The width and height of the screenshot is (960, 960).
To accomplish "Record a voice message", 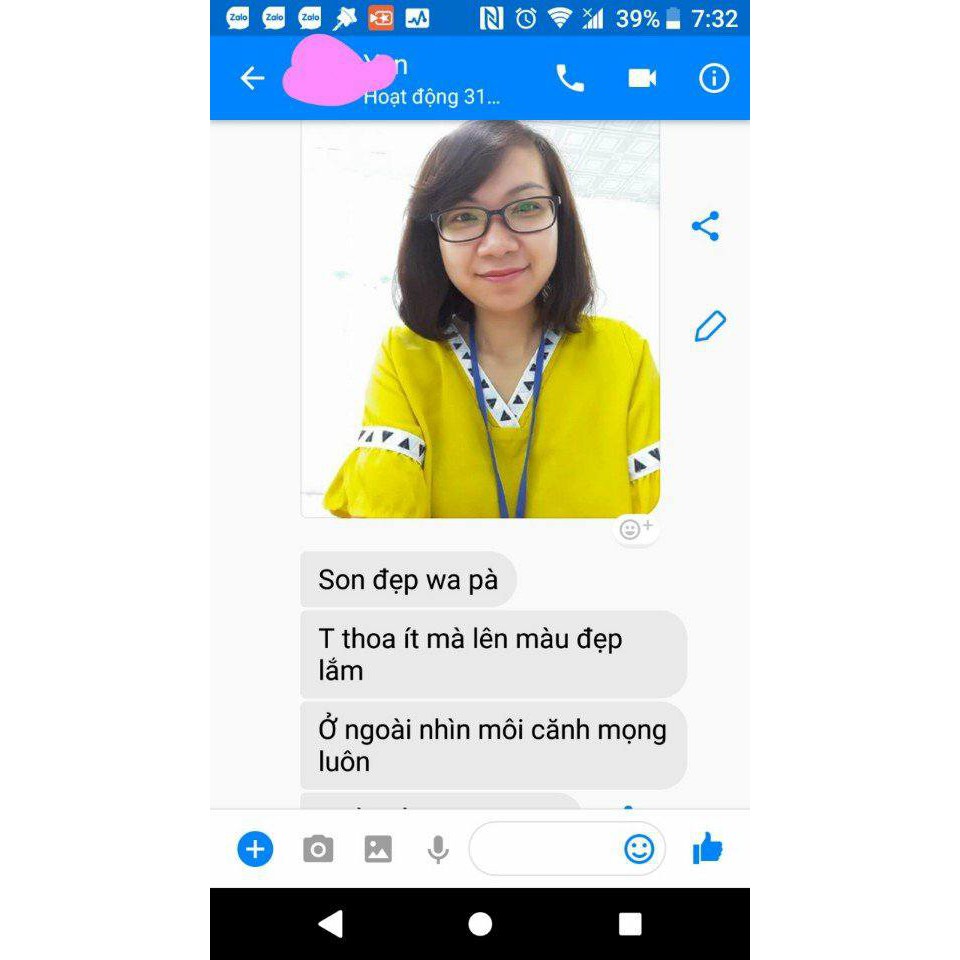I will click(x=437, y=850).
